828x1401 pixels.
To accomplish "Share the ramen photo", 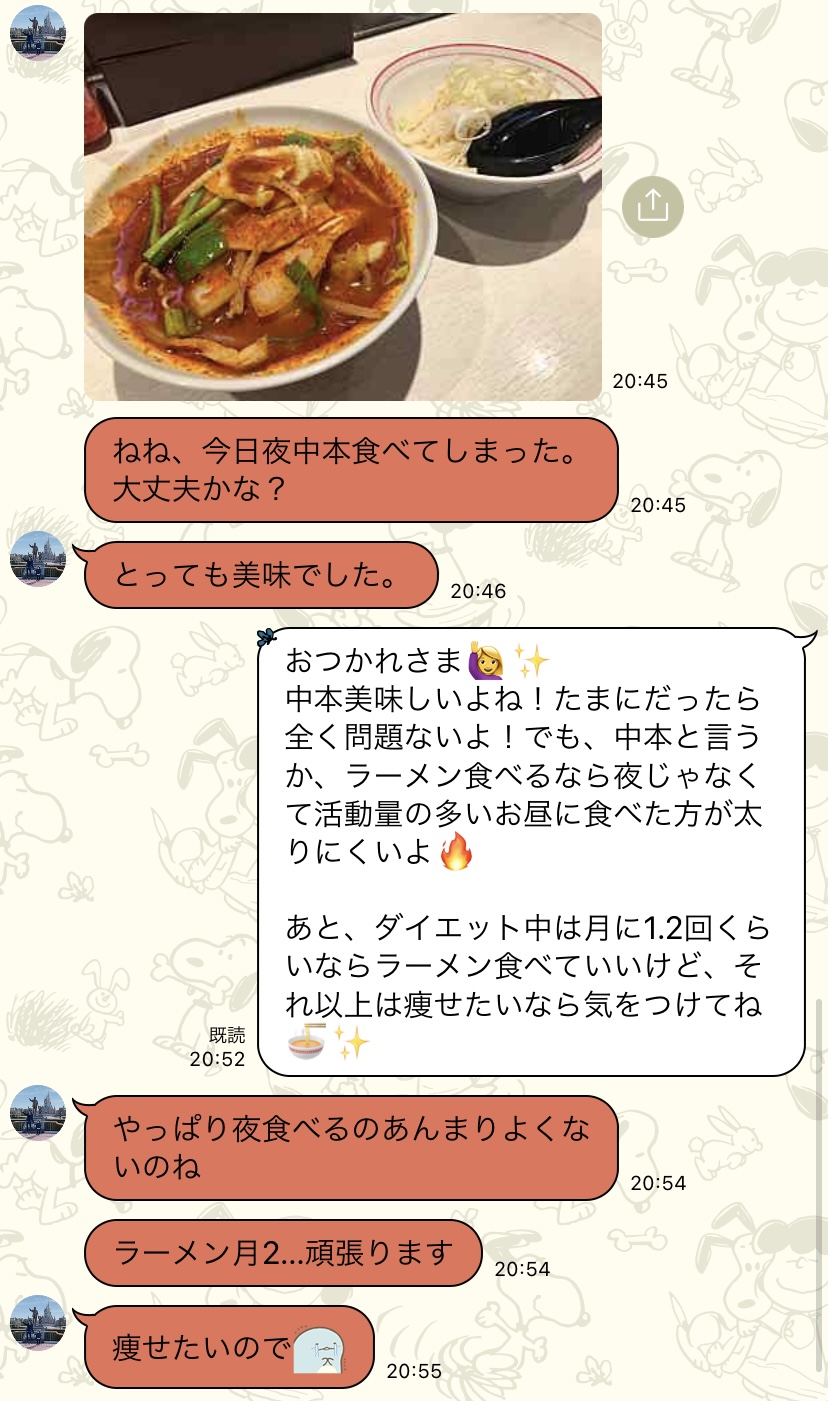I will 652,207.
